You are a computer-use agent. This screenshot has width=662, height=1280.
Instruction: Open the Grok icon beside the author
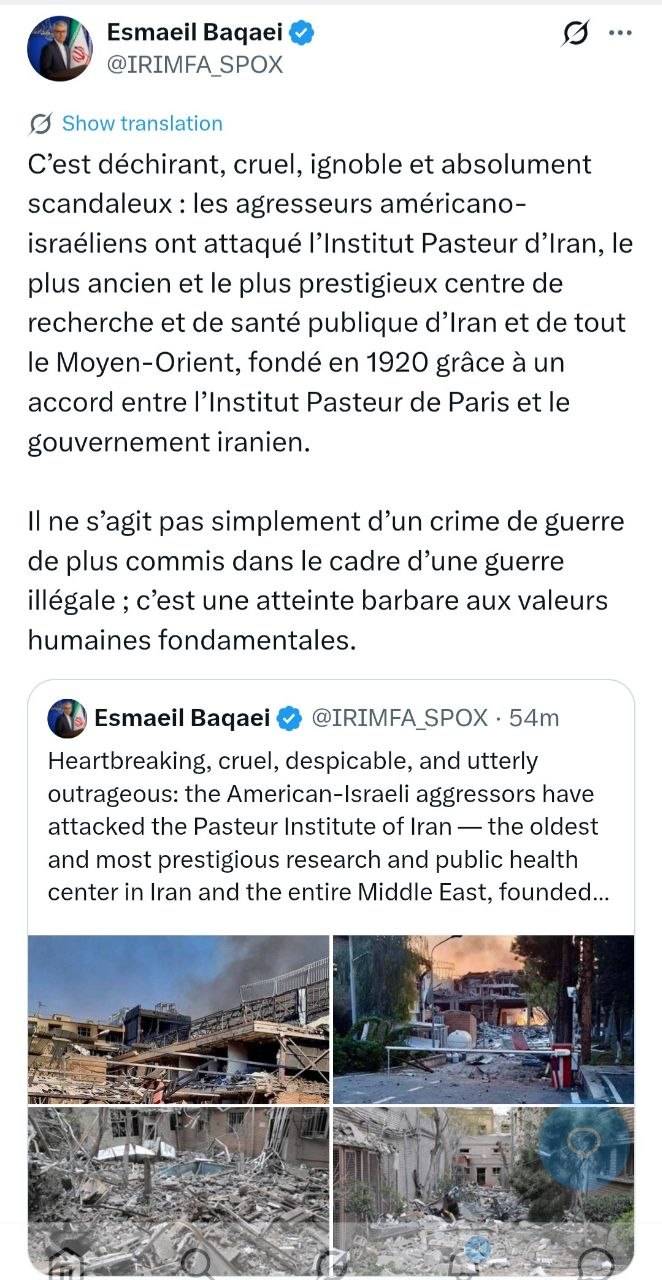[575, 34]
